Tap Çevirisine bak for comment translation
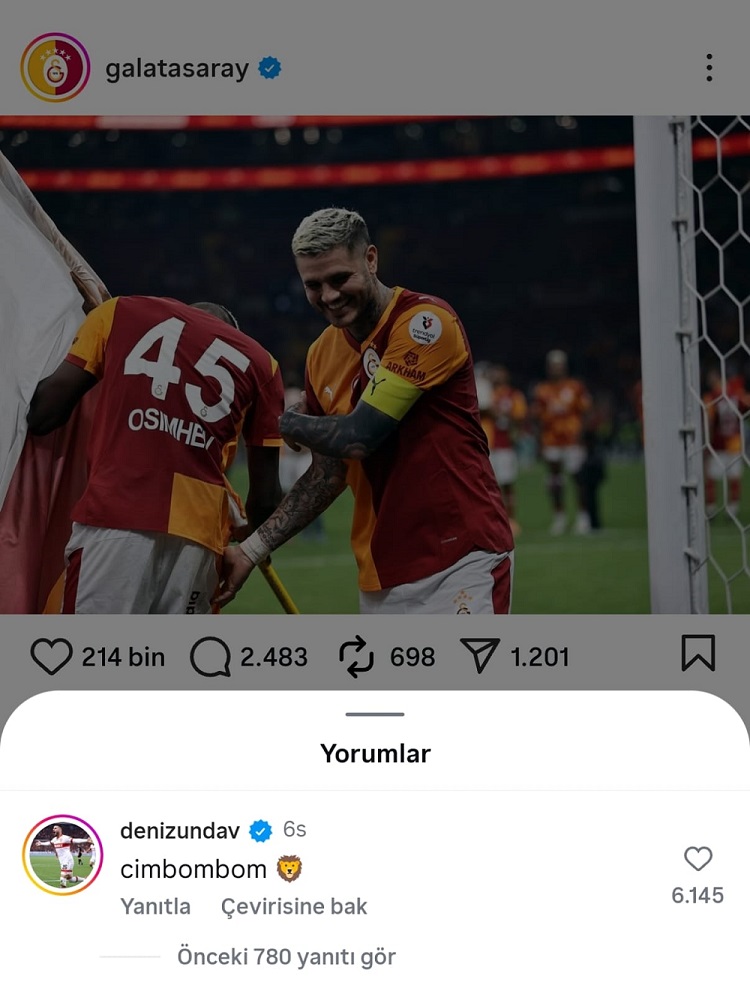Screen dimensions: 750x994 click(294, 906)
